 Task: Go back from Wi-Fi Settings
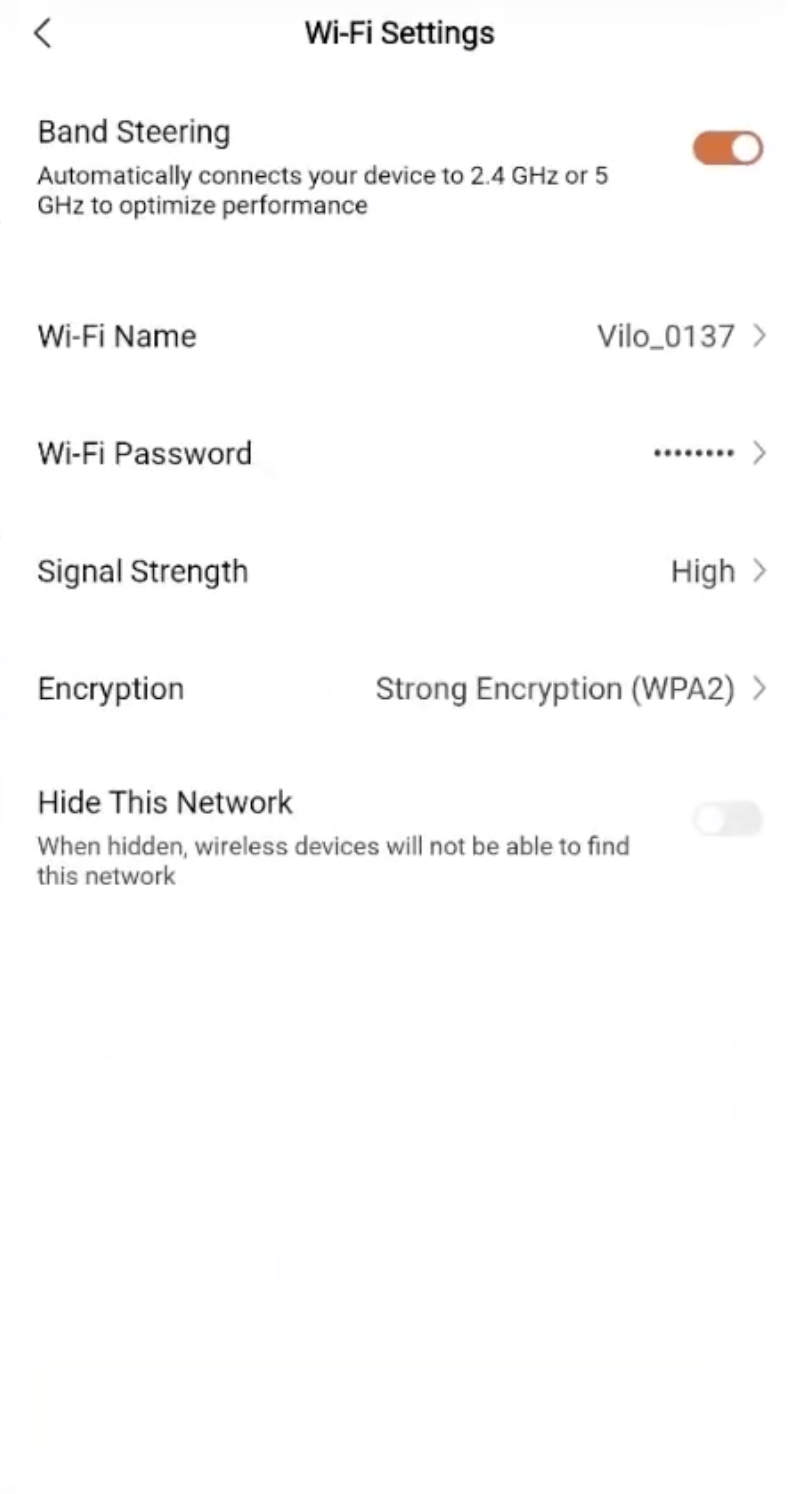[x=42, y=33]
